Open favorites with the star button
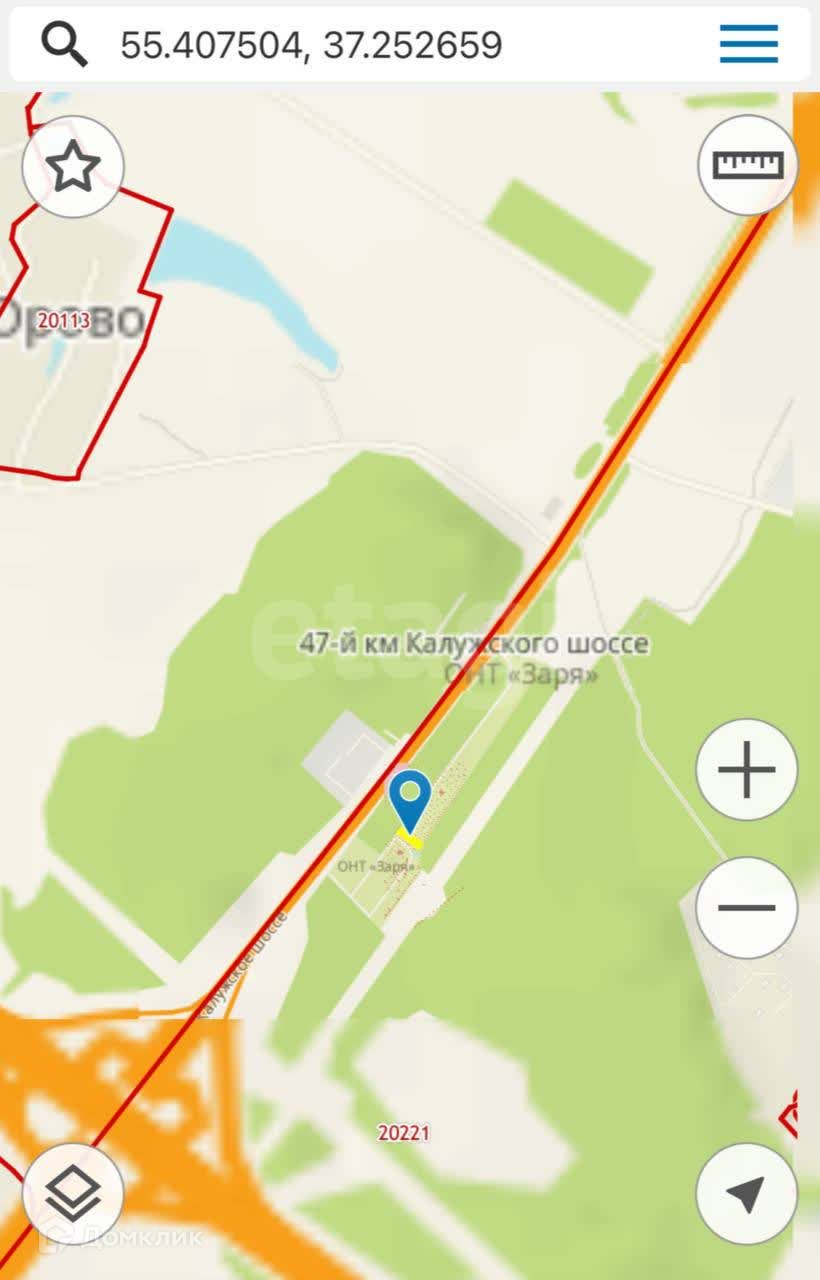 pyautogui.click(x=73, y=167)
